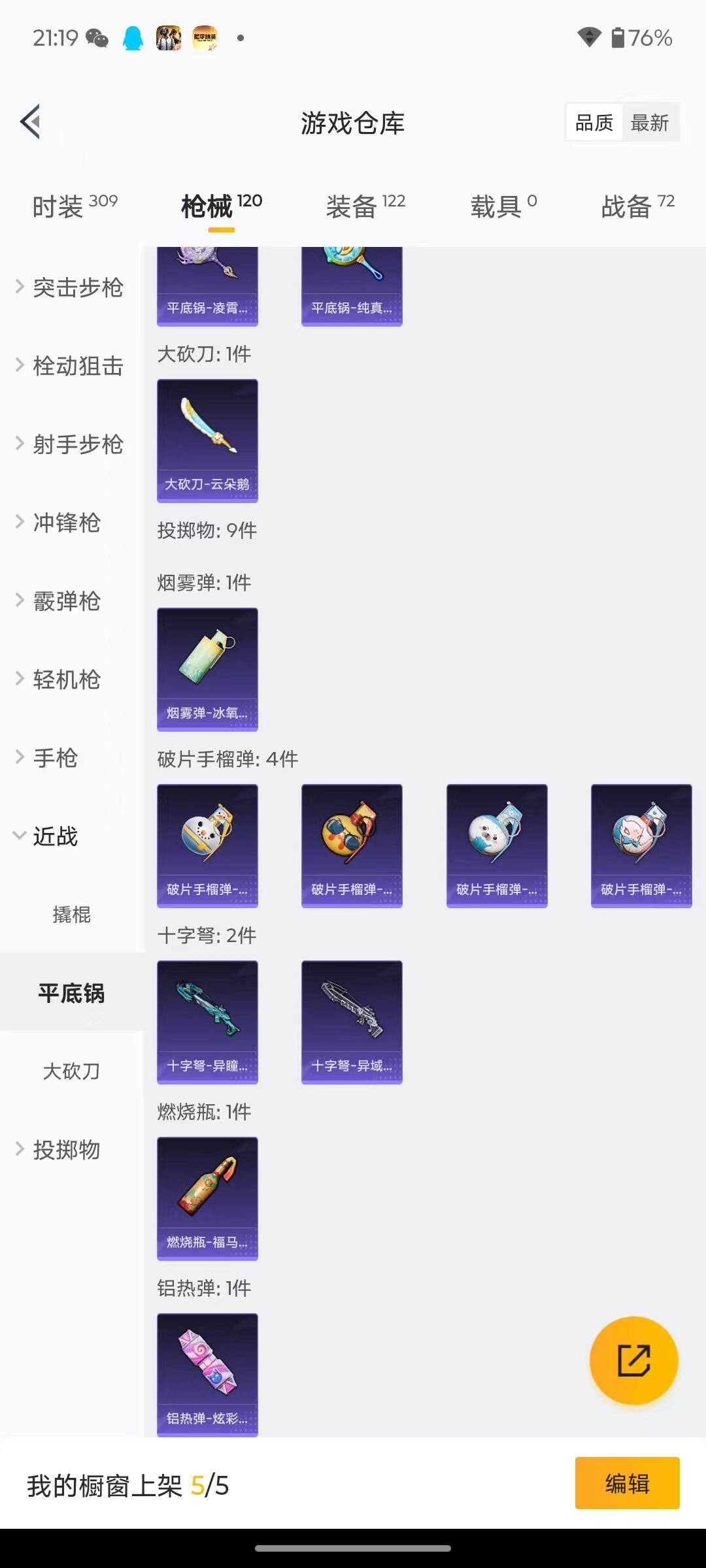706x1568 pixels.
Task: Sort items by 品质
Action: (x=594, y=123)
